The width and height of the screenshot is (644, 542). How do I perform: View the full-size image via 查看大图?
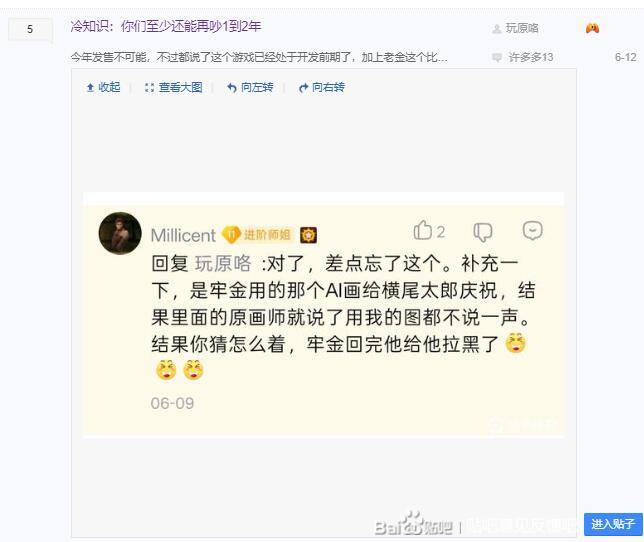[x=174, y=87]
